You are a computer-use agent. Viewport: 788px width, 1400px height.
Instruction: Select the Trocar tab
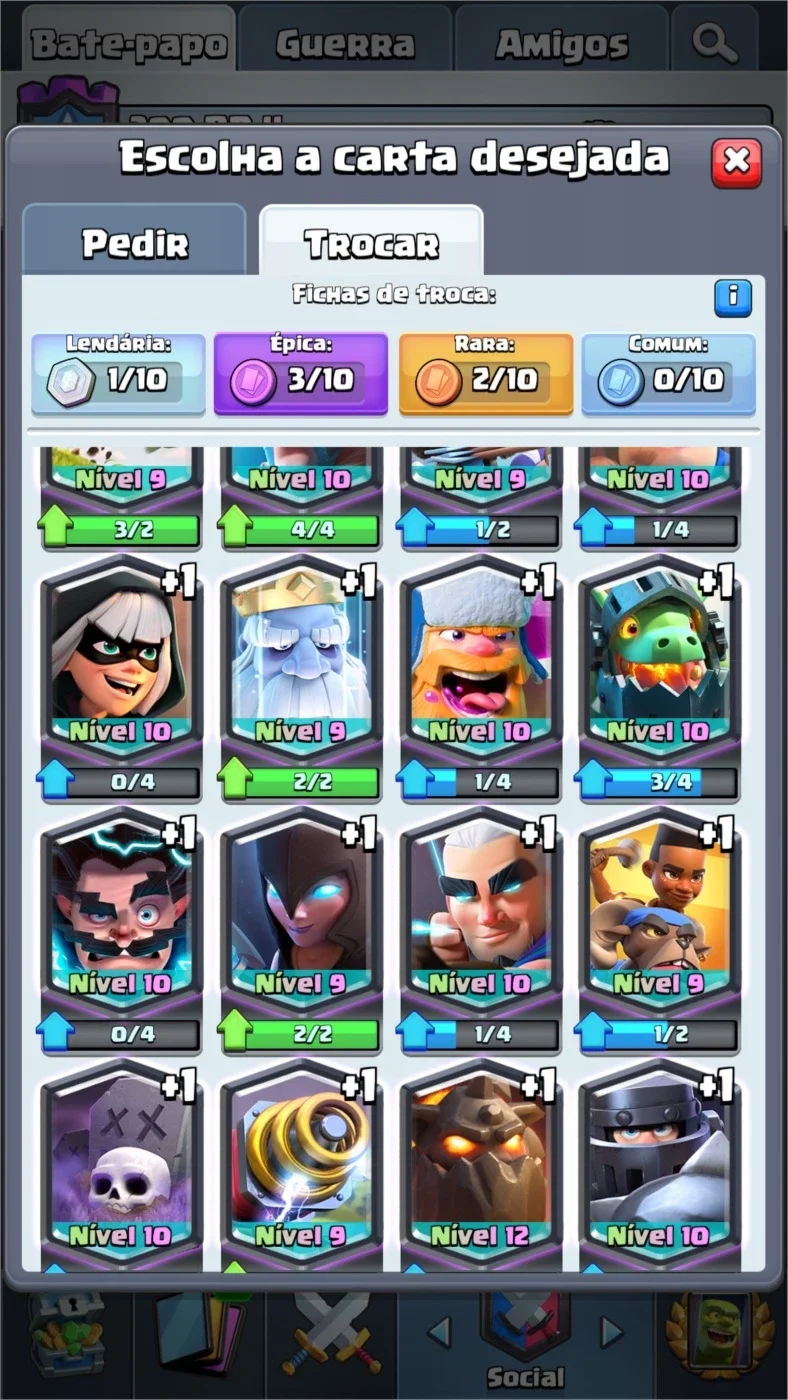(371, 242)
